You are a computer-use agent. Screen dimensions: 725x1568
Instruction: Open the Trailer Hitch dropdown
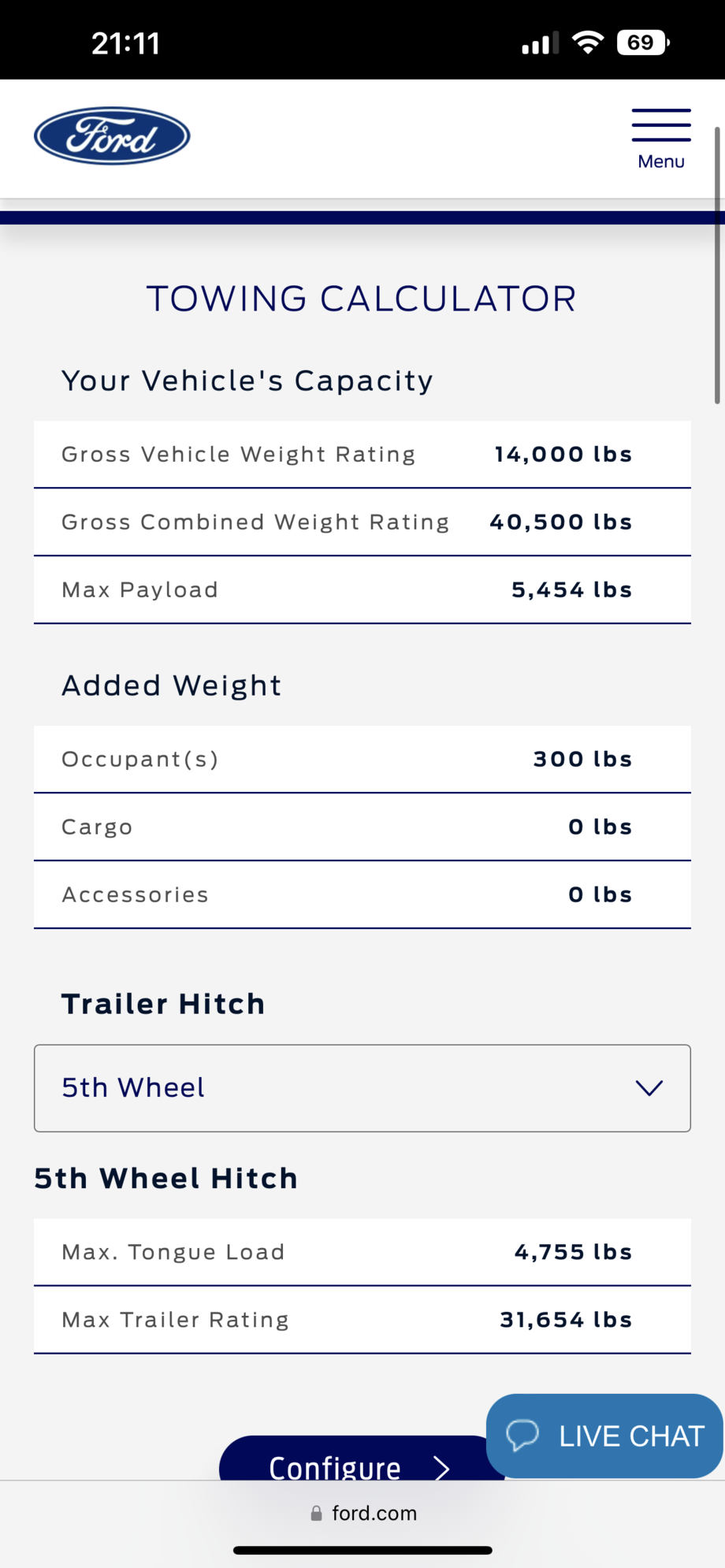[x=362, y=1088]
